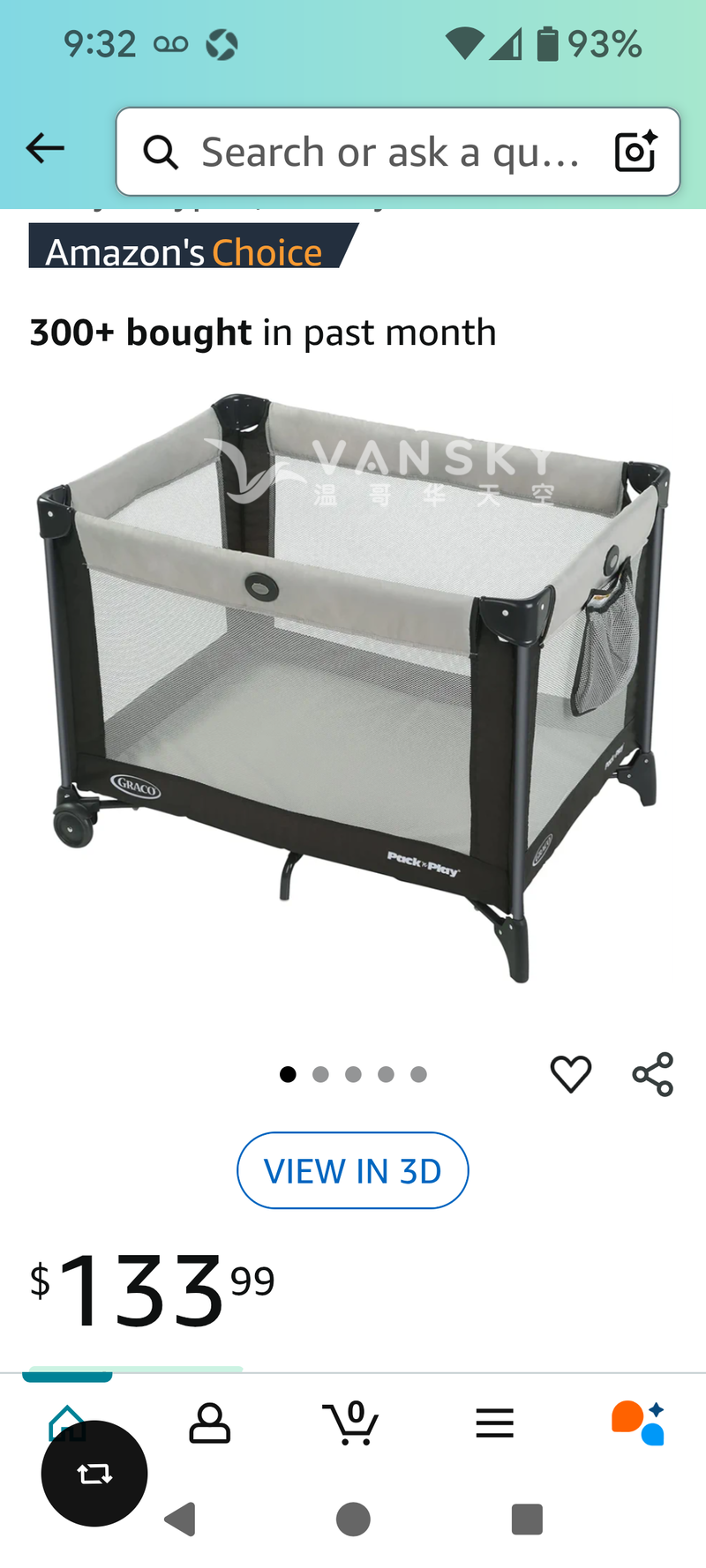
Task: Go back using the arrow icon
Action: click(x=45, y=148)
